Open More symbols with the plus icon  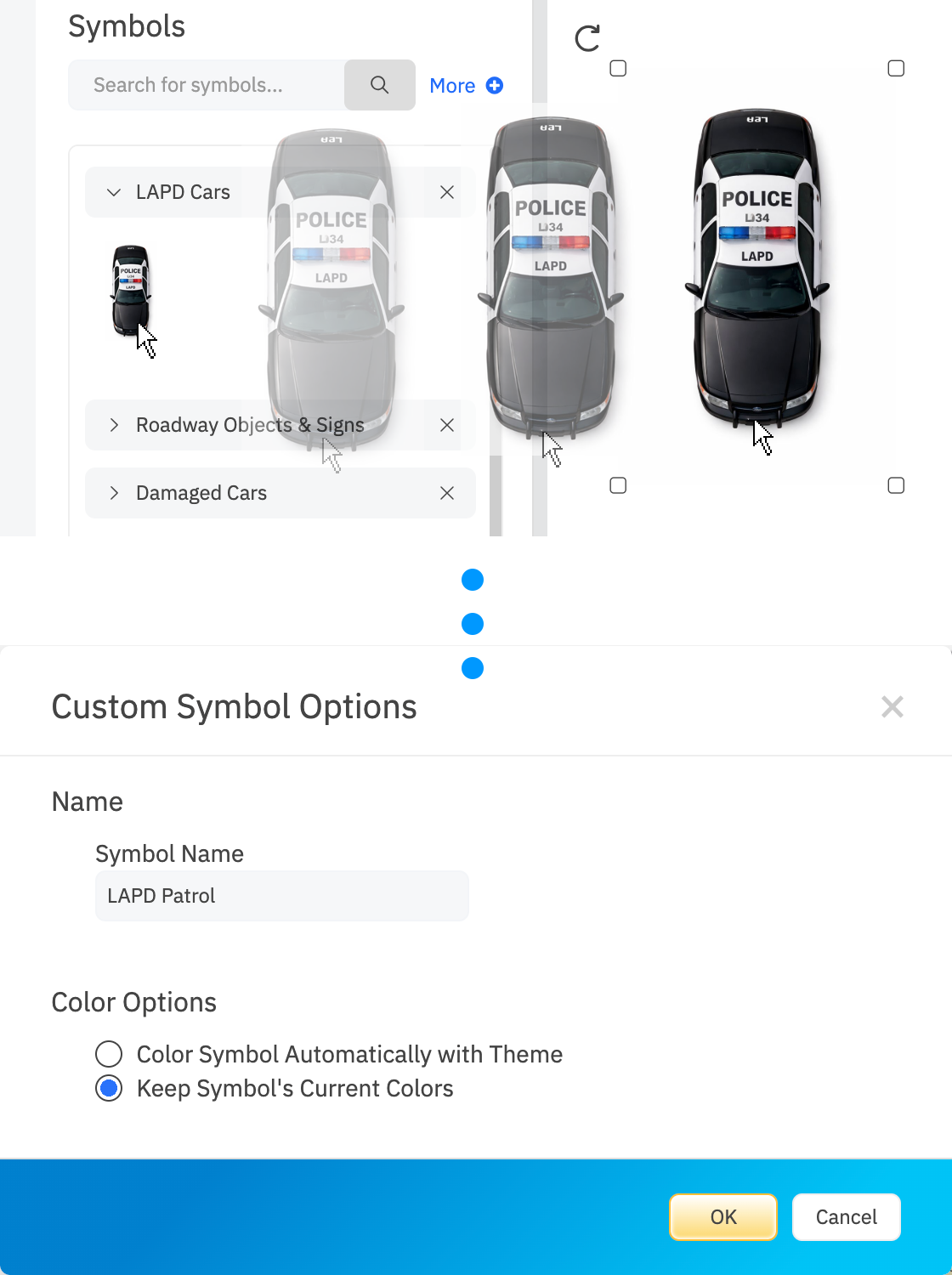point(494,85)
